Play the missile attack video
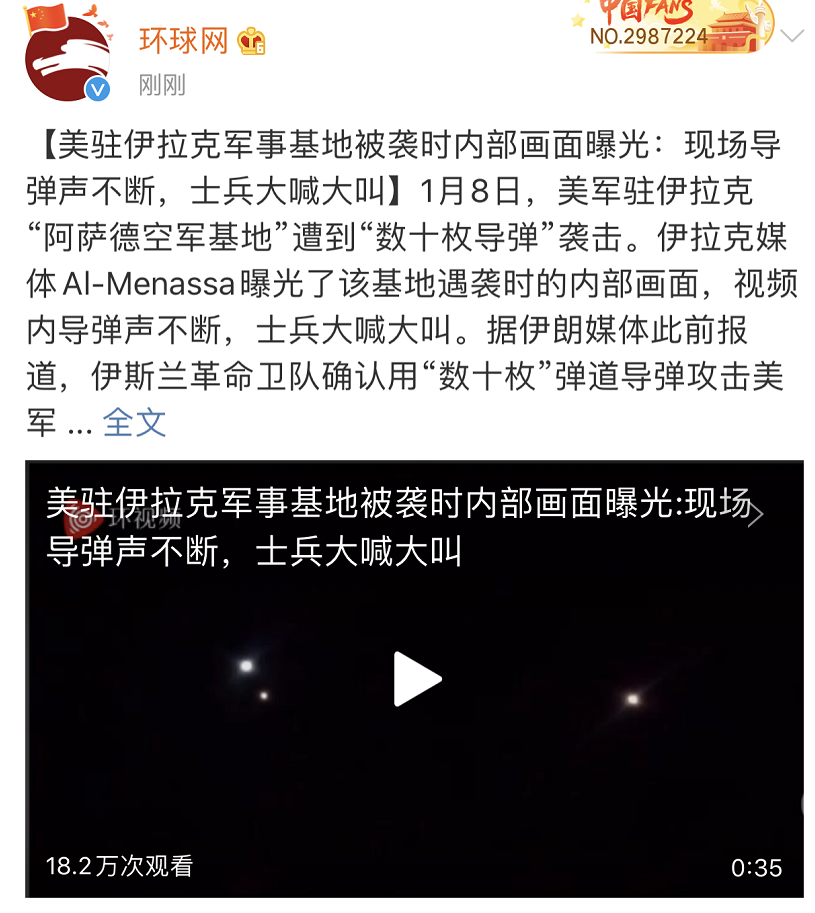815x913 pixels. tap(415, 679)
